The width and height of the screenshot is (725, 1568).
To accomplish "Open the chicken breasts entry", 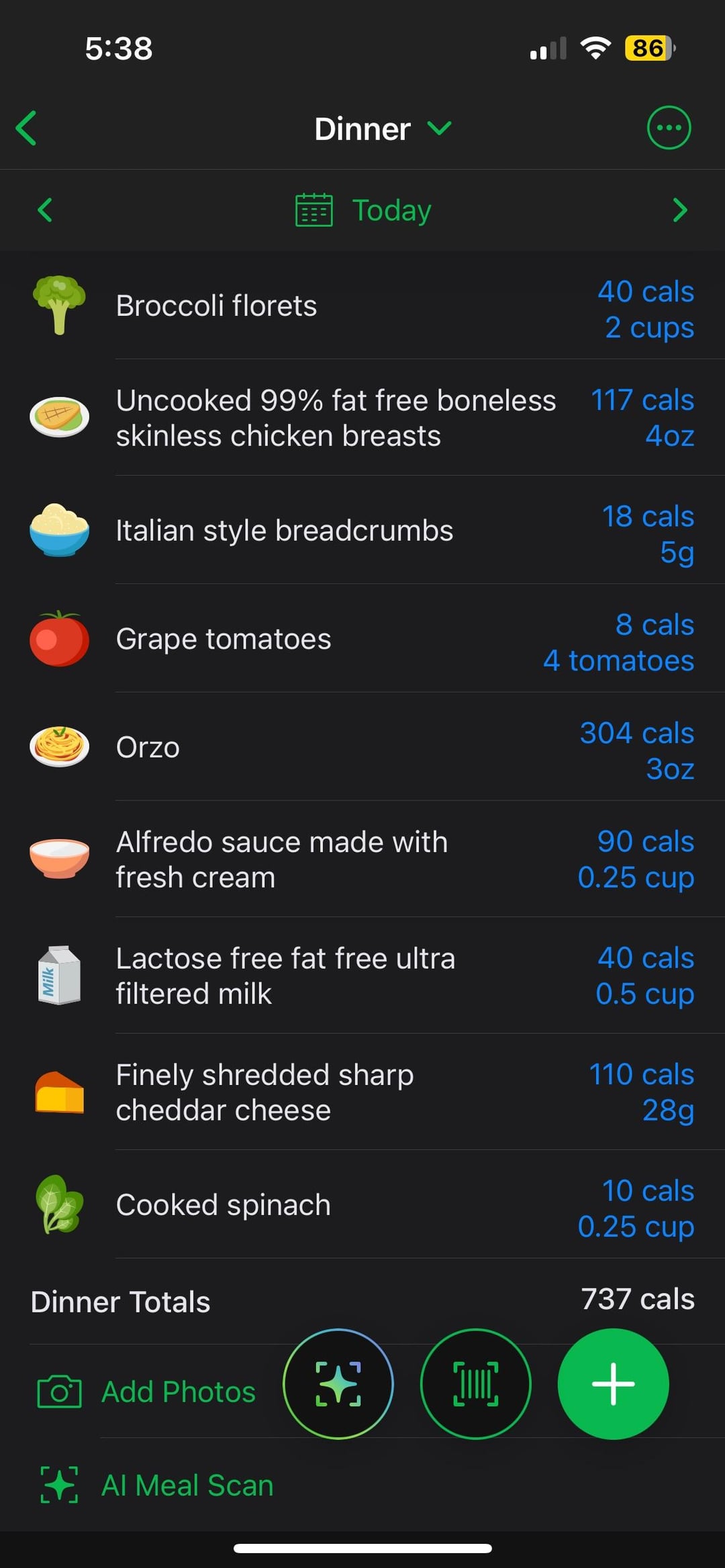I will pyautogui.click(x=362, y=418).
